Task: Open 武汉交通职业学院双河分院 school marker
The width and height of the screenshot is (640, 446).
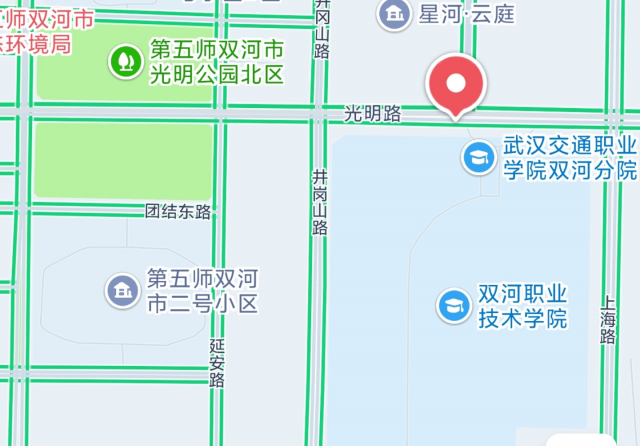Action: [x=479, y=158]
